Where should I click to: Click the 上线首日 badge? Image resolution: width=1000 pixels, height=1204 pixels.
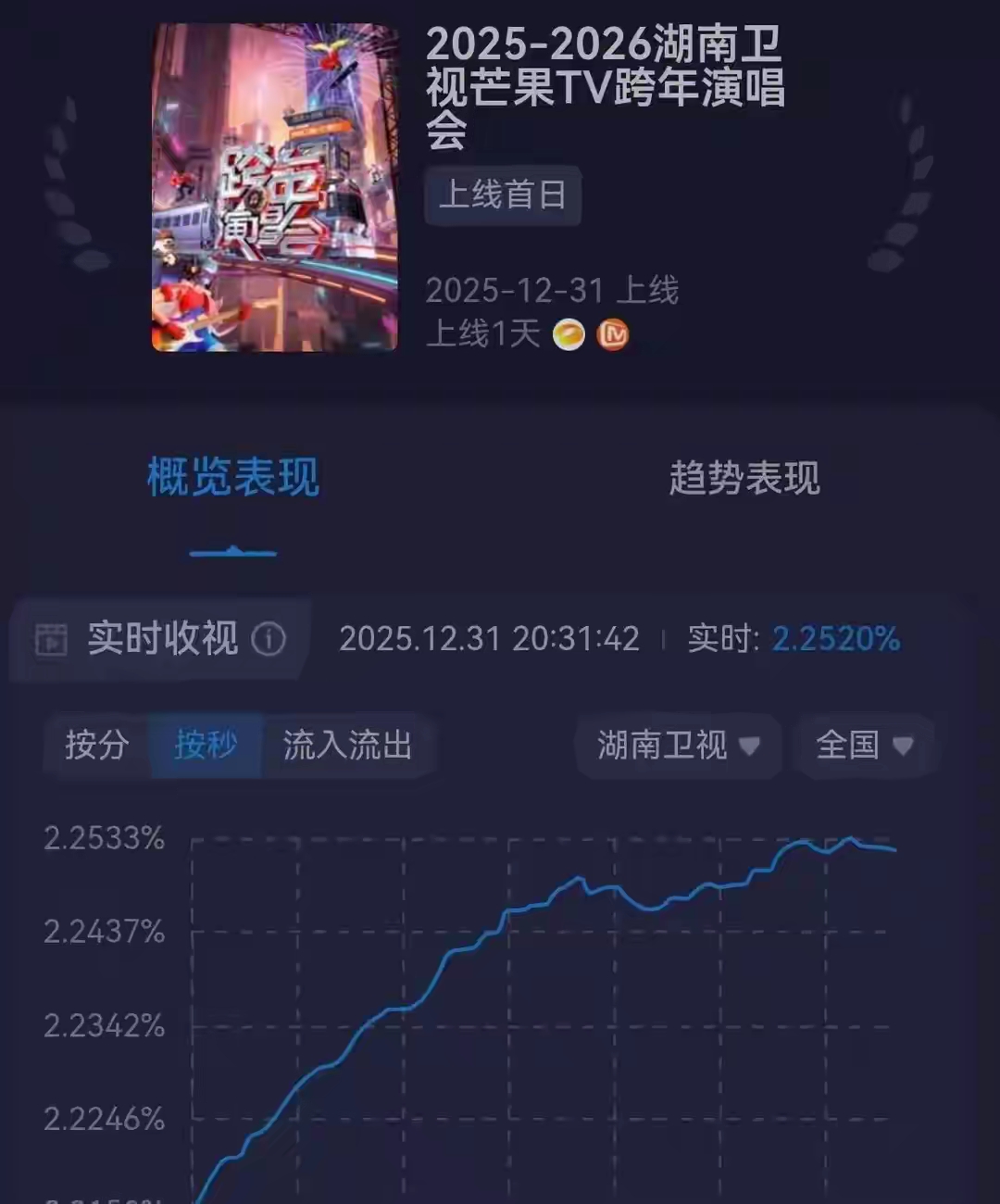pos(503,195)
